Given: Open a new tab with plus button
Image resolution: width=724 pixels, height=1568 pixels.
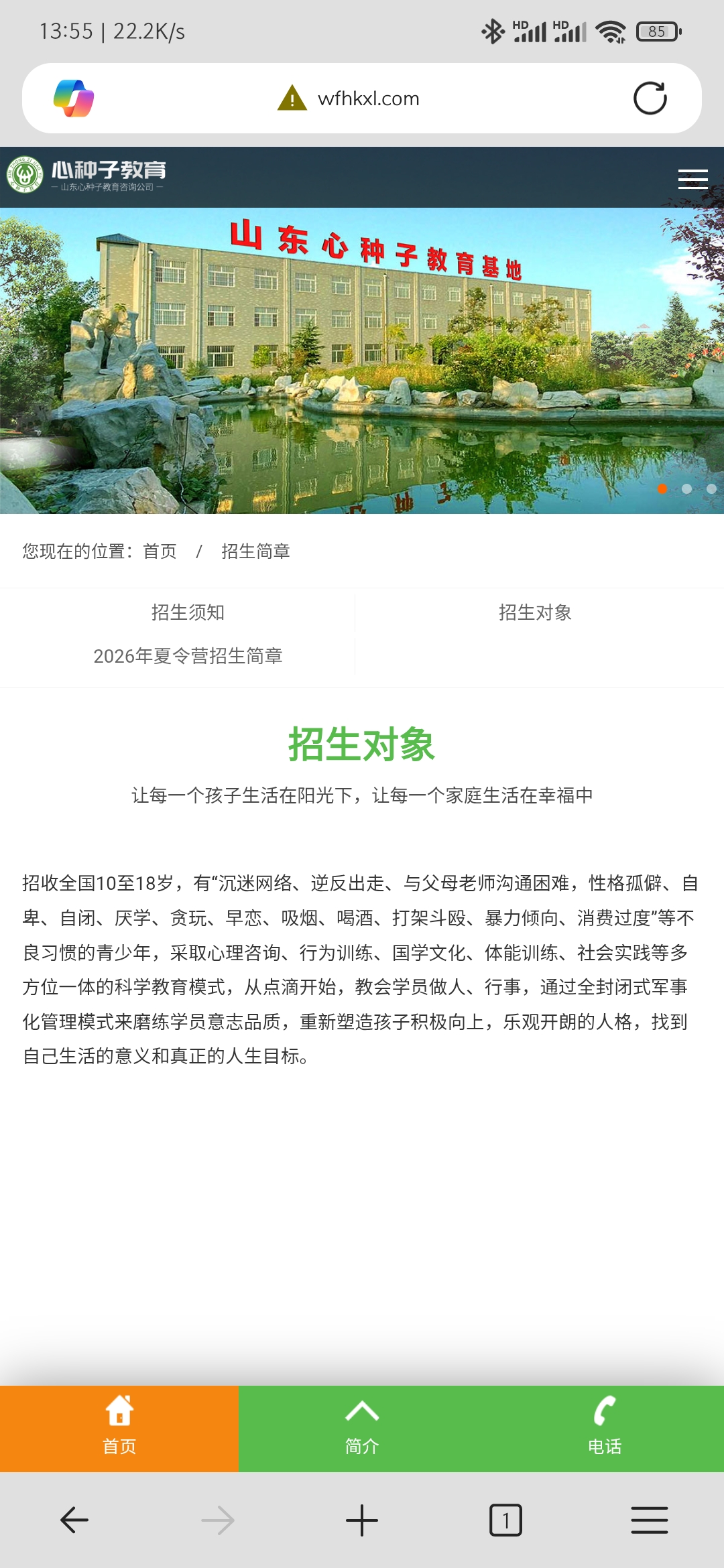Looking at the screenshot, I should [x=362, y=1520].
